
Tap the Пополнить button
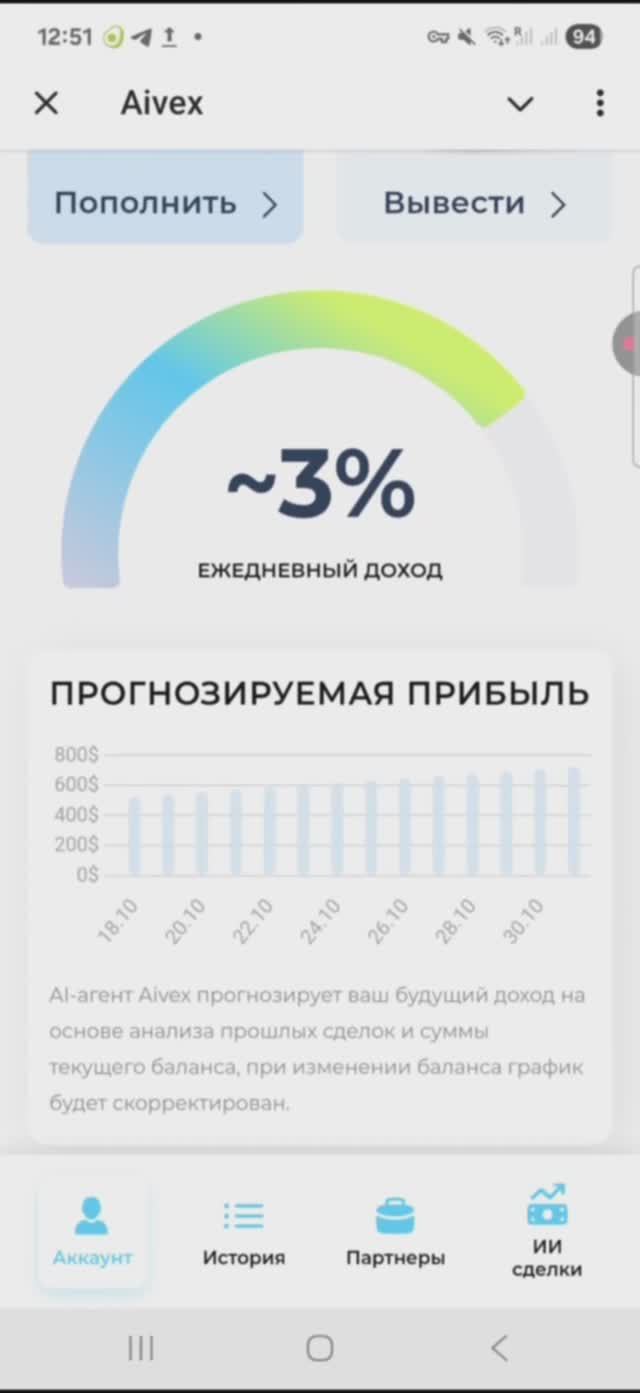[165, 203]
